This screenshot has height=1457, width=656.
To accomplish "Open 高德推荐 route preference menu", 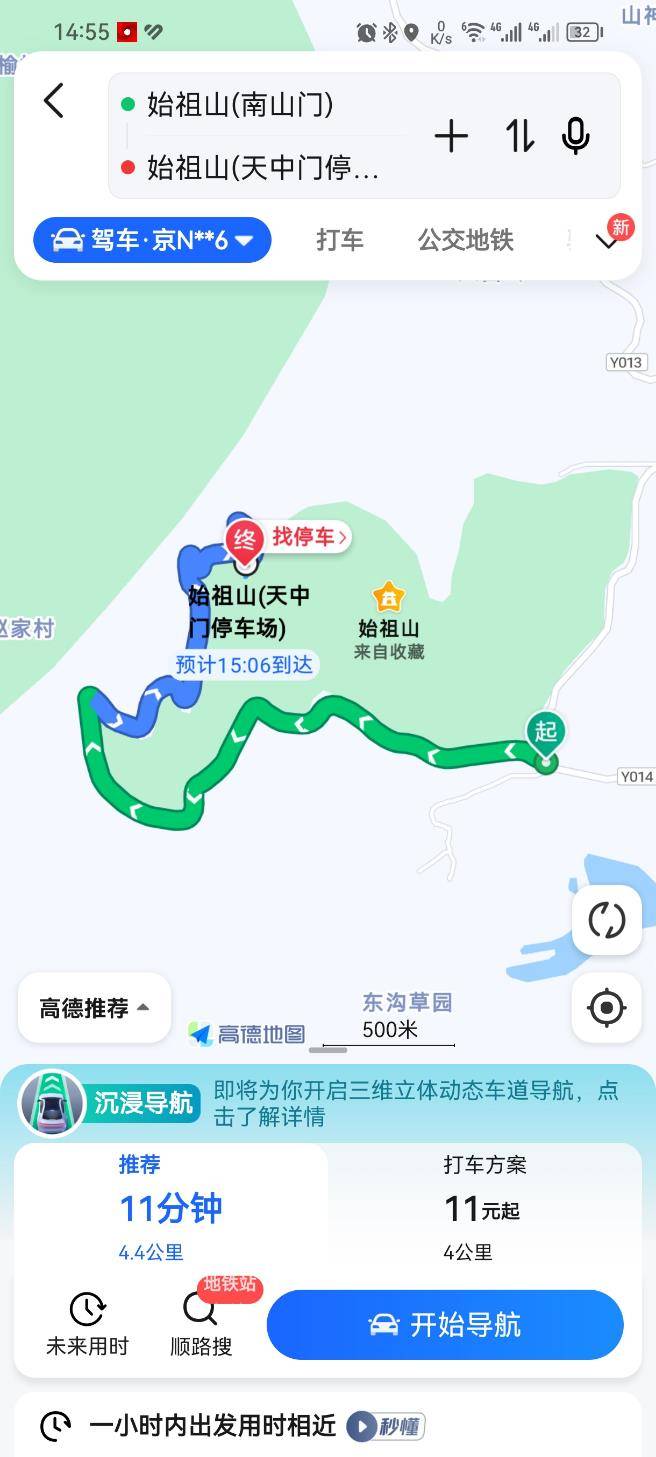I will coord(94,1008).
